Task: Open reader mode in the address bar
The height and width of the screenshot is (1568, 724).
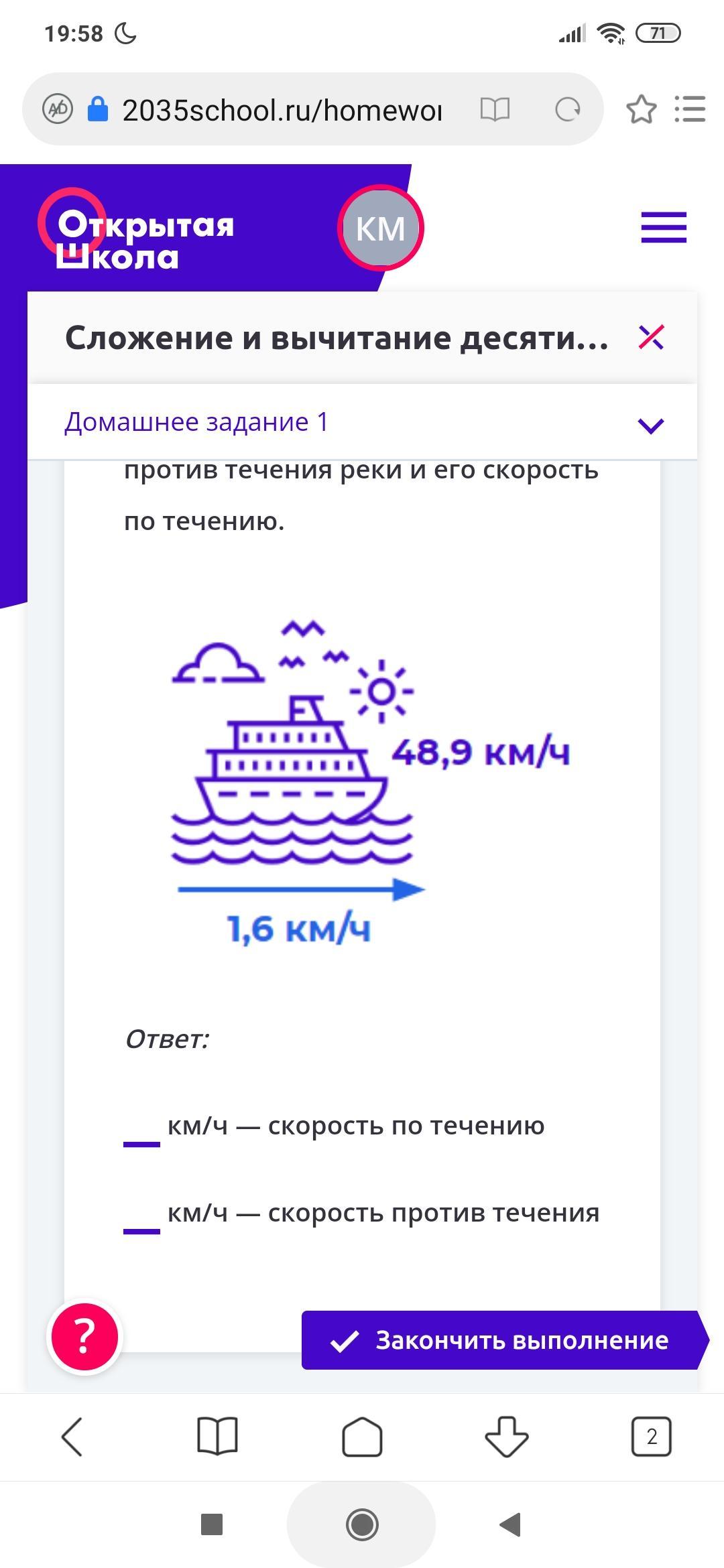Action: pos(495,109)
